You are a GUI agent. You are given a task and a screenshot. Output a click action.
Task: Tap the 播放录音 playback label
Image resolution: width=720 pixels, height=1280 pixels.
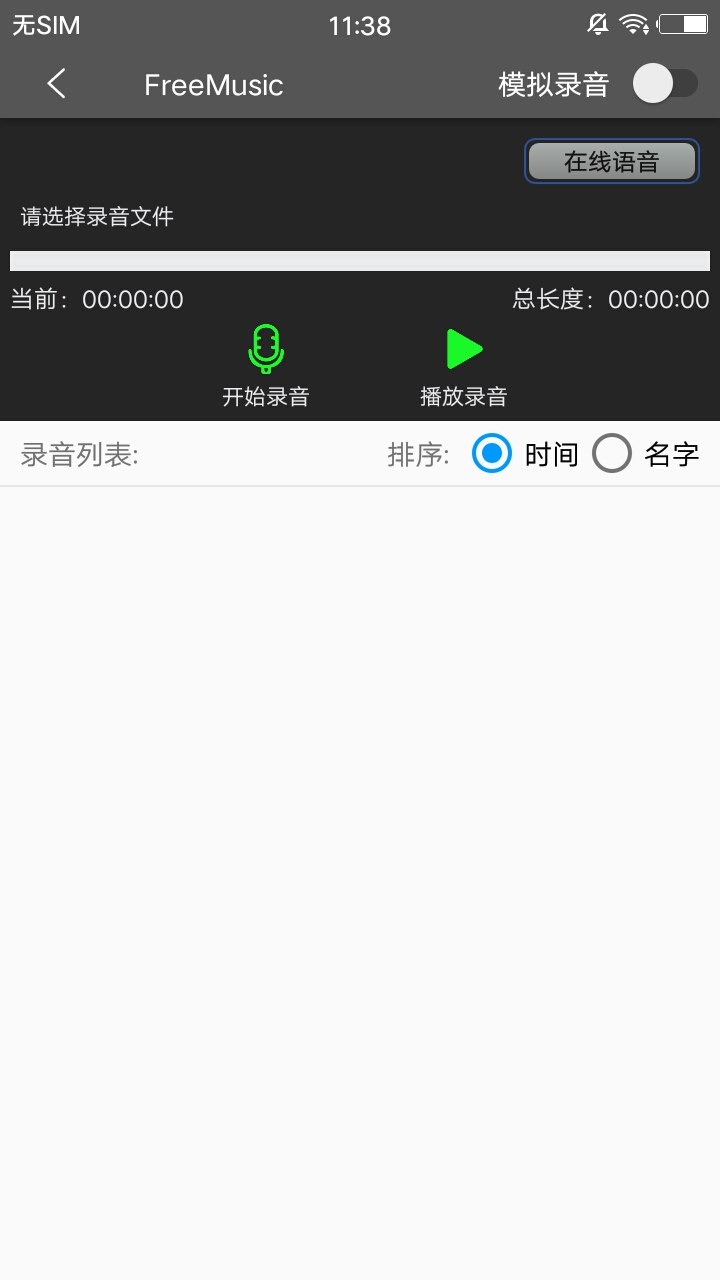coord(464,396)
